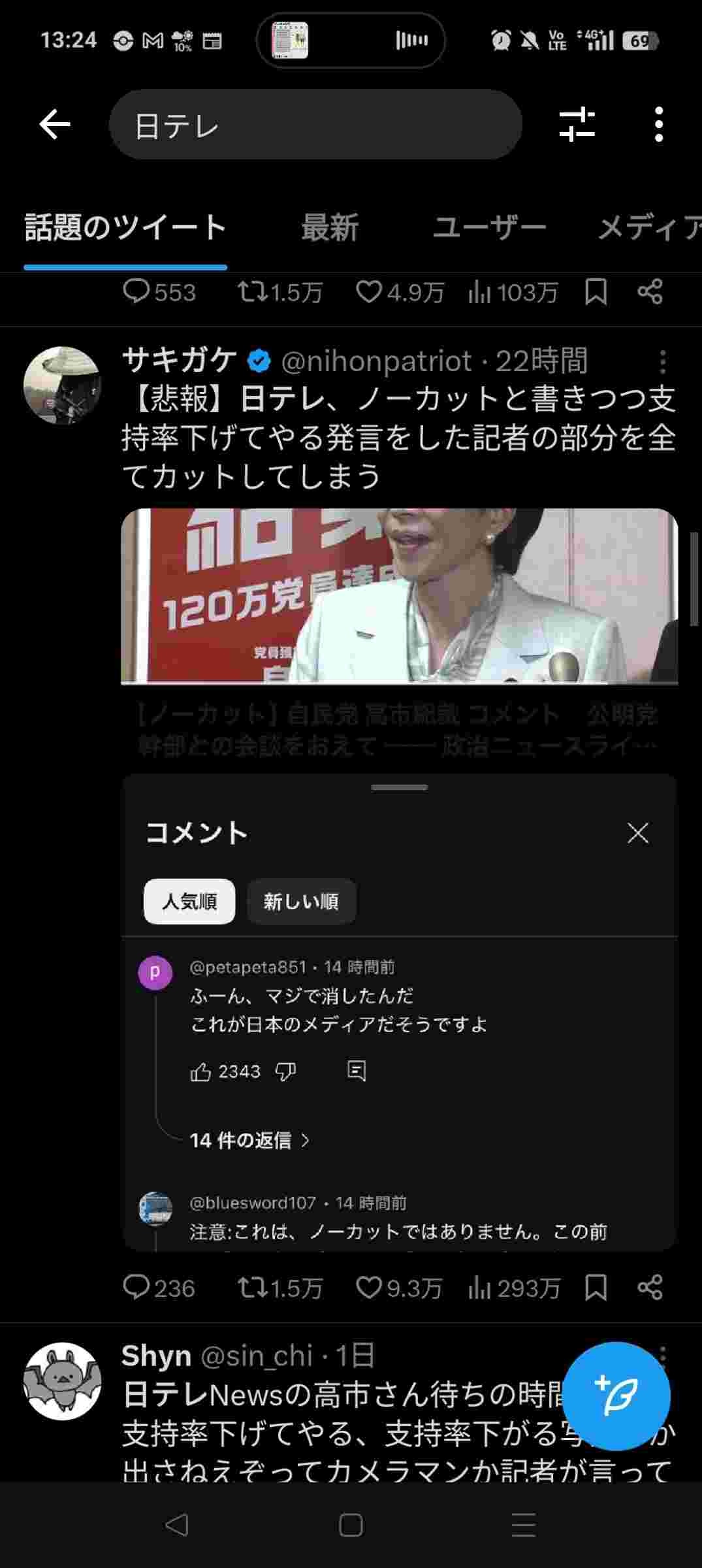Share サキガケ's tweet with 293万 views
702x1568 pixels.
[650, 1288]
